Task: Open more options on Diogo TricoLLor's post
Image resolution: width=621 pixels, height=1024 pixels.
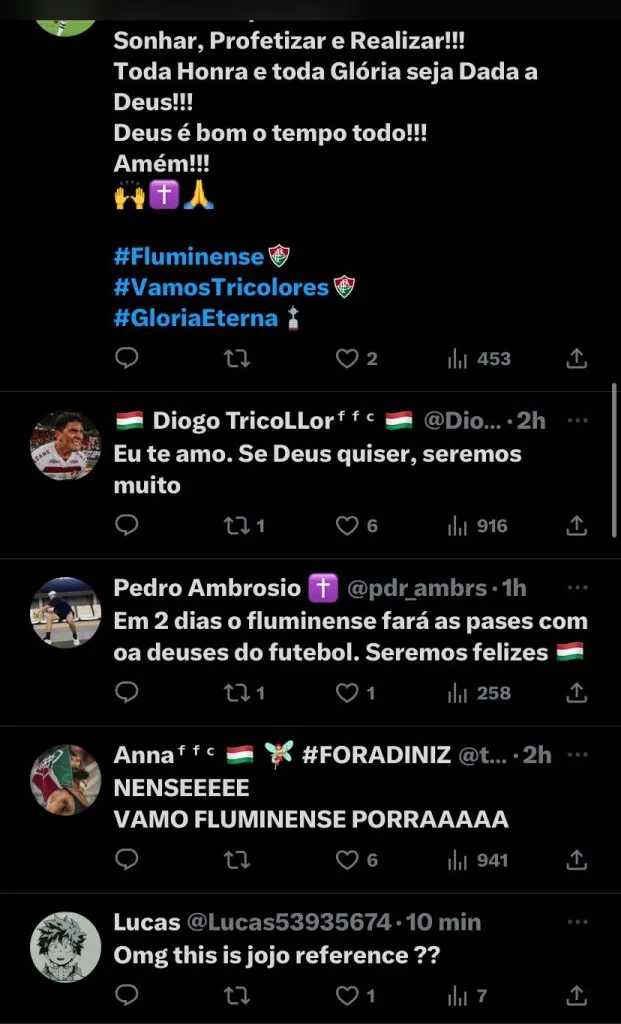Action: coord(577,420)
